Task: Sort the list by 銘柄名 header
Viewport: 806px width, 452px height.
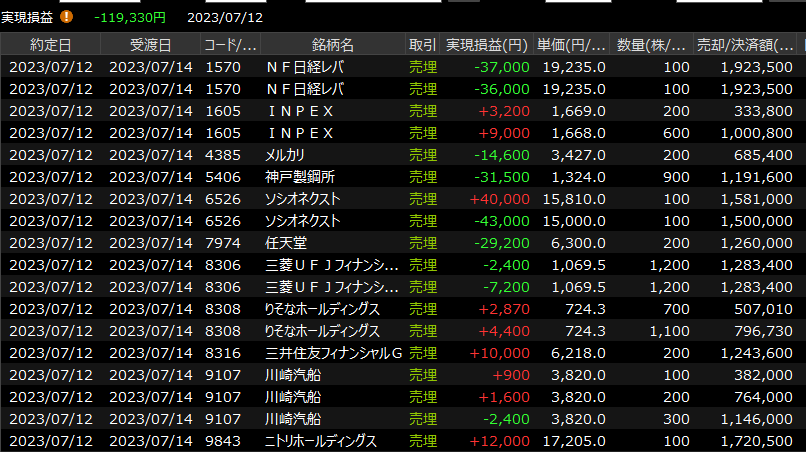Action: [333, 45]
